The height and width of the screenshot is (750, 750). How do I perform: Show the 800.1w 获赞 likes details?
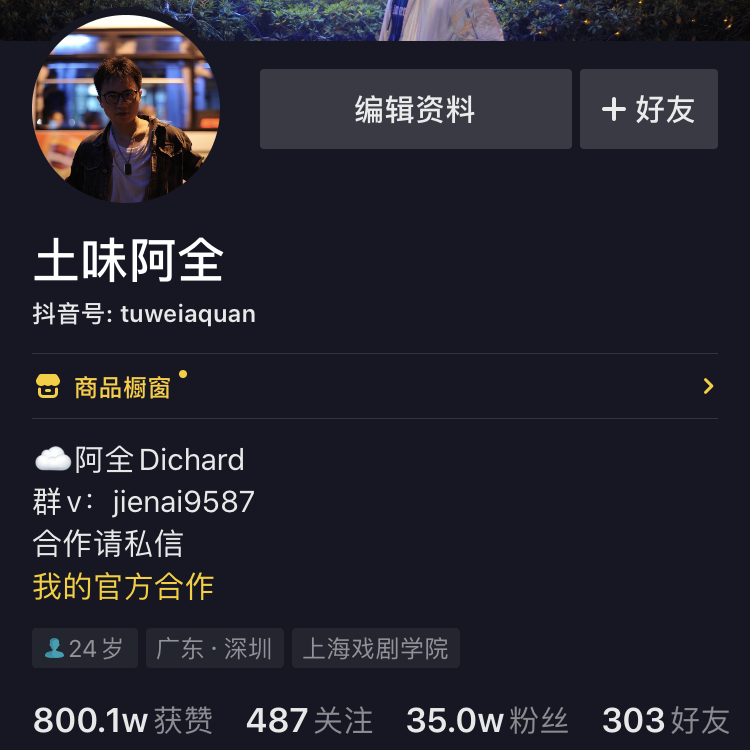point(123,720)
